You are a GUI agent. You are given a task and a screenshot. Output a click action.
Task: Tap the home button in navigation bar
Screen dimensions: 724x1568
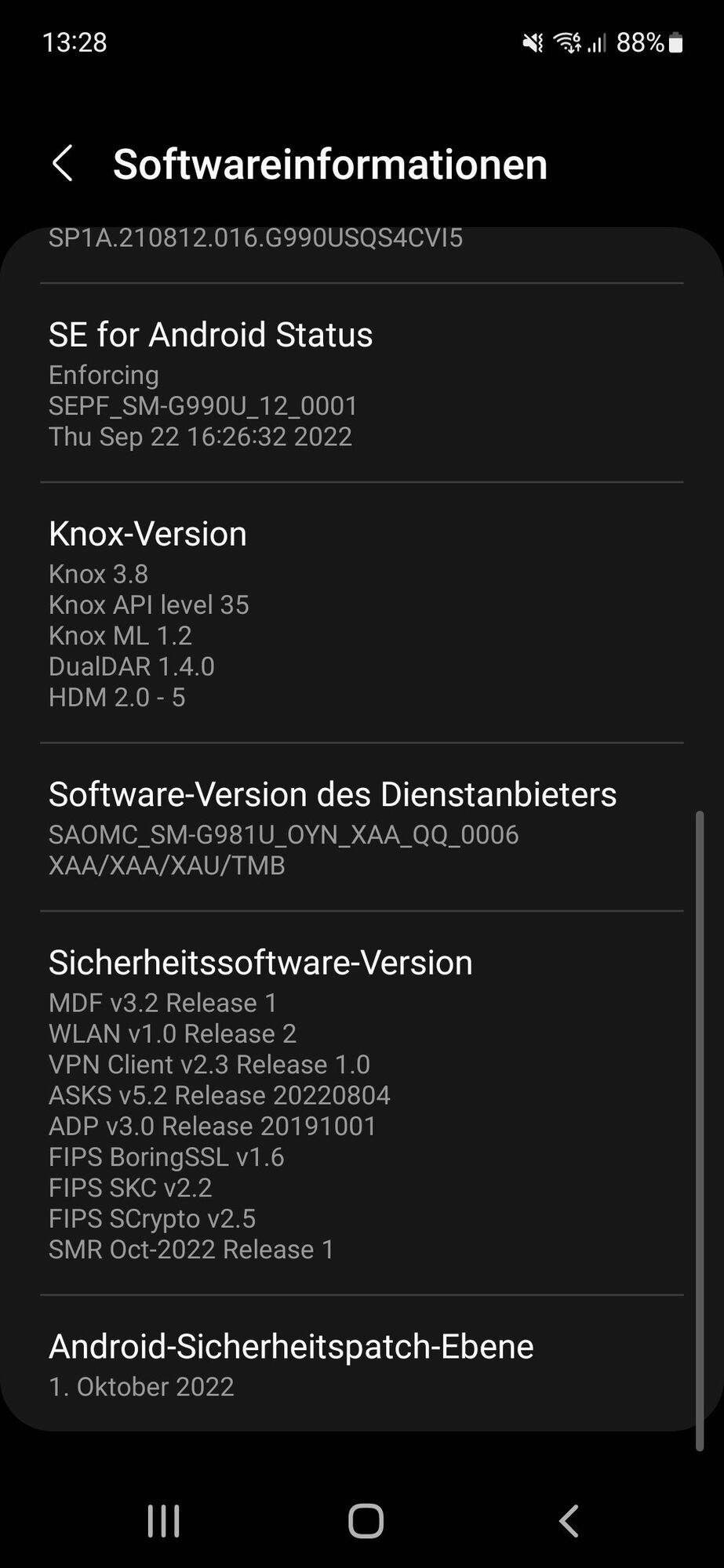pos(366,1521)
